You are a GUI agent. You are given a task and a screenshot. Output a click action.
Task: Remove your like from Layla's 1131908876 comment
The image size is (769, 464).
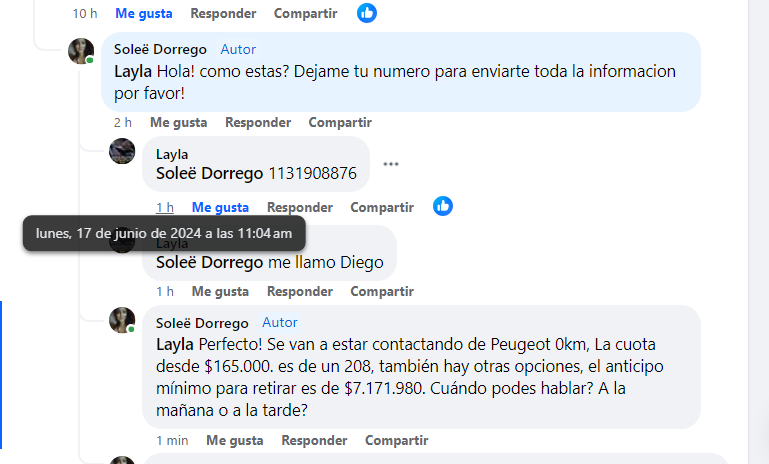[x=220, y=207]
